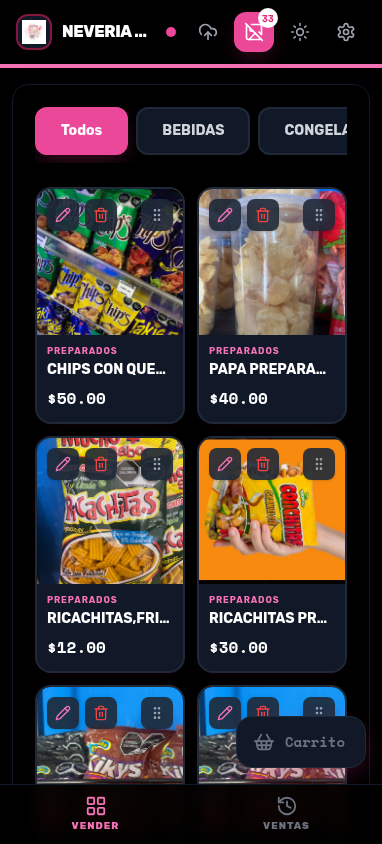Open the pink icon with badge 33
Screen dimensions: 382x844
254,32
